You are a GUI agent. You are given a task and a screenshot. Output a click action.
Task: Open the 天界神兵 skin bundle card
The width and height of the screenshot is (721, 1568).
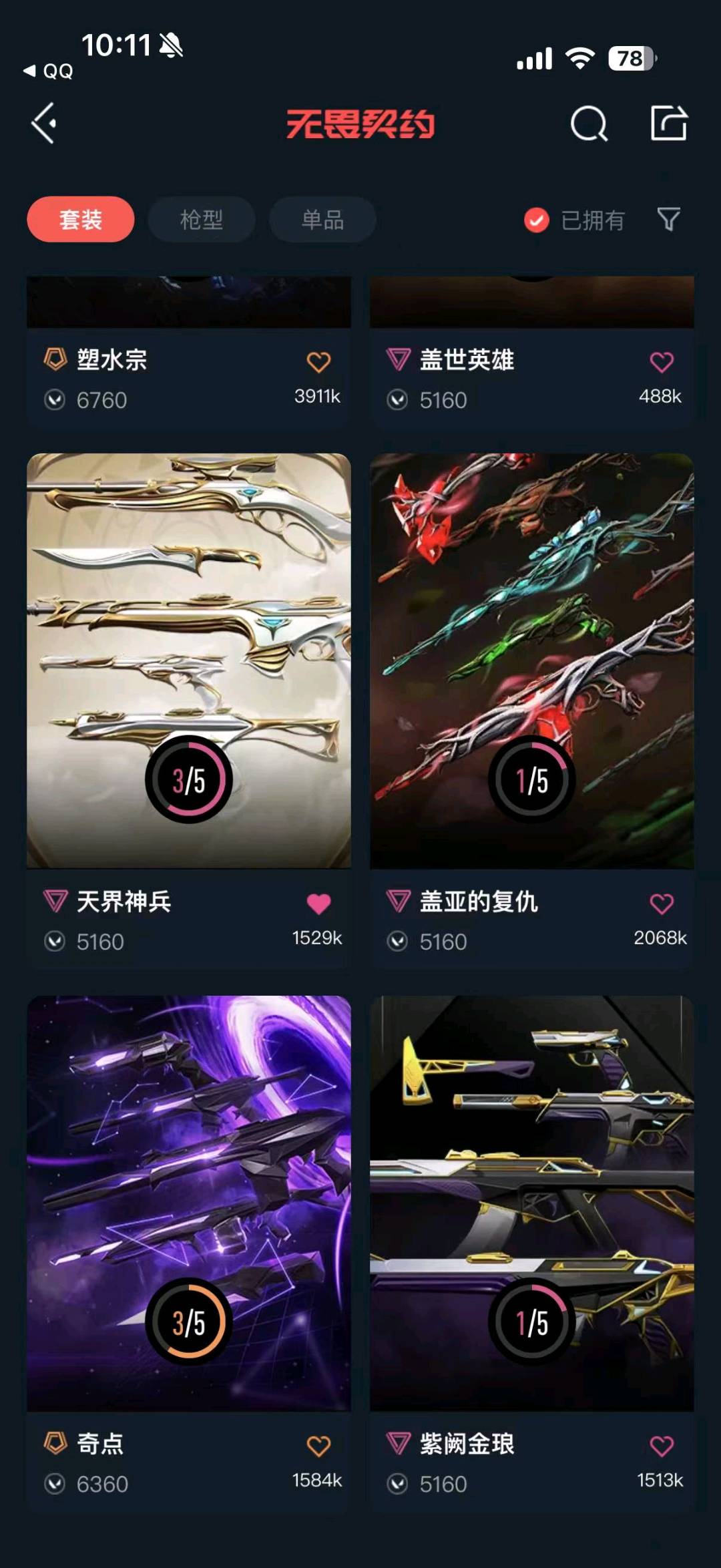[189, 711]
